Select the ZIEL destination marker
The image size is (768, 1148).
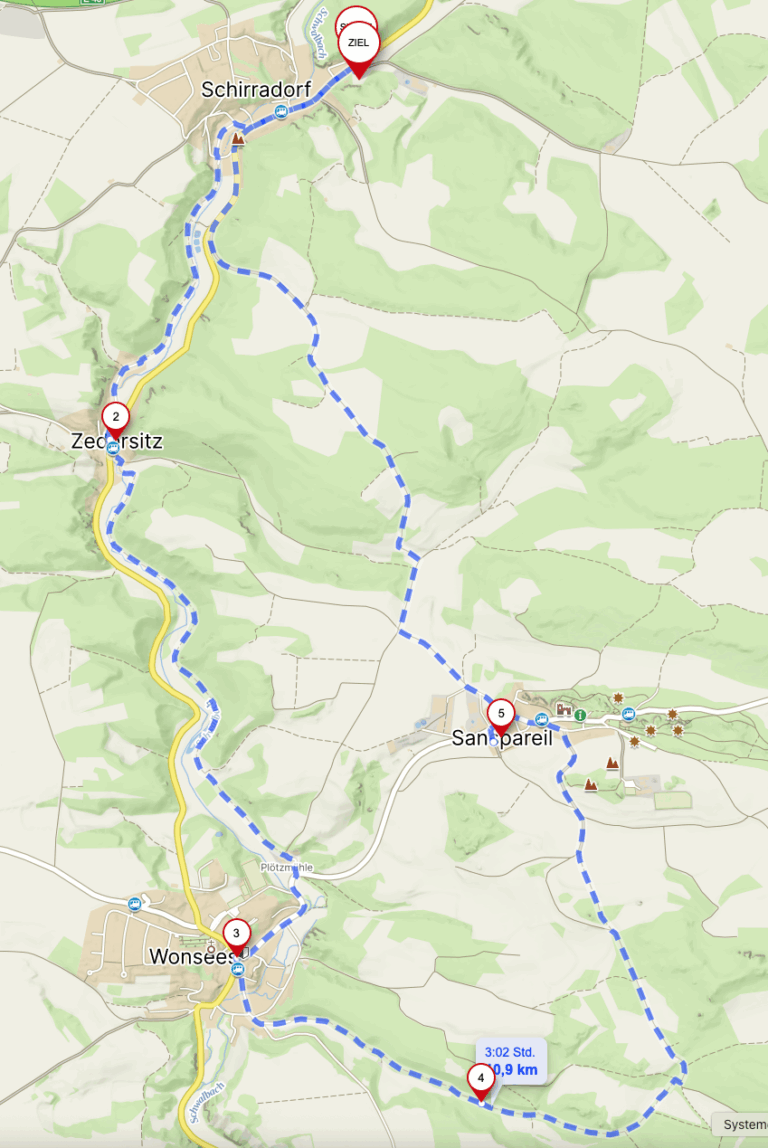click(358, 43)
